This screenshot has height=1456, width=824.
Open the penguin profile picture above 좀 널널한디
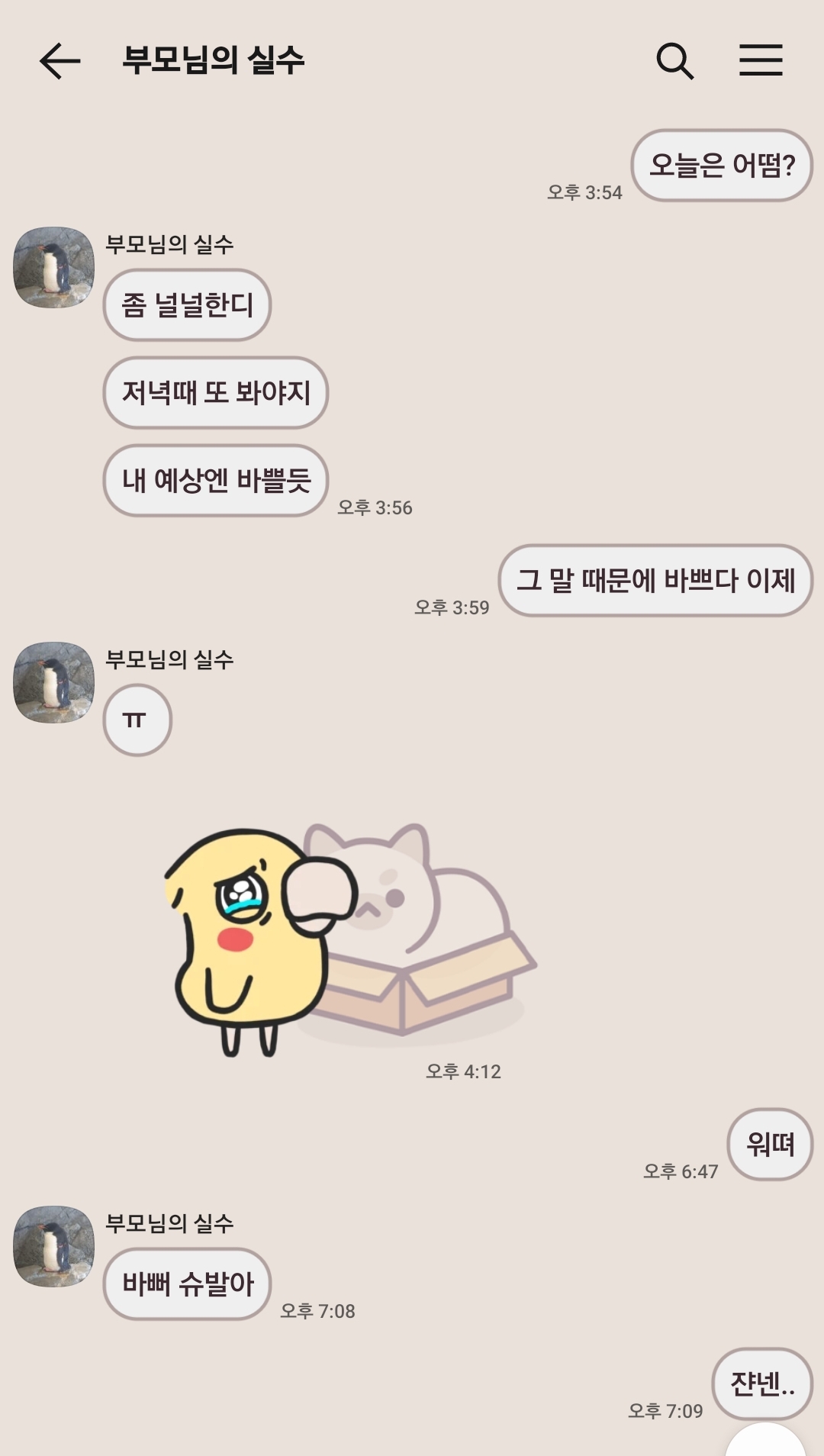click(53, 267)
